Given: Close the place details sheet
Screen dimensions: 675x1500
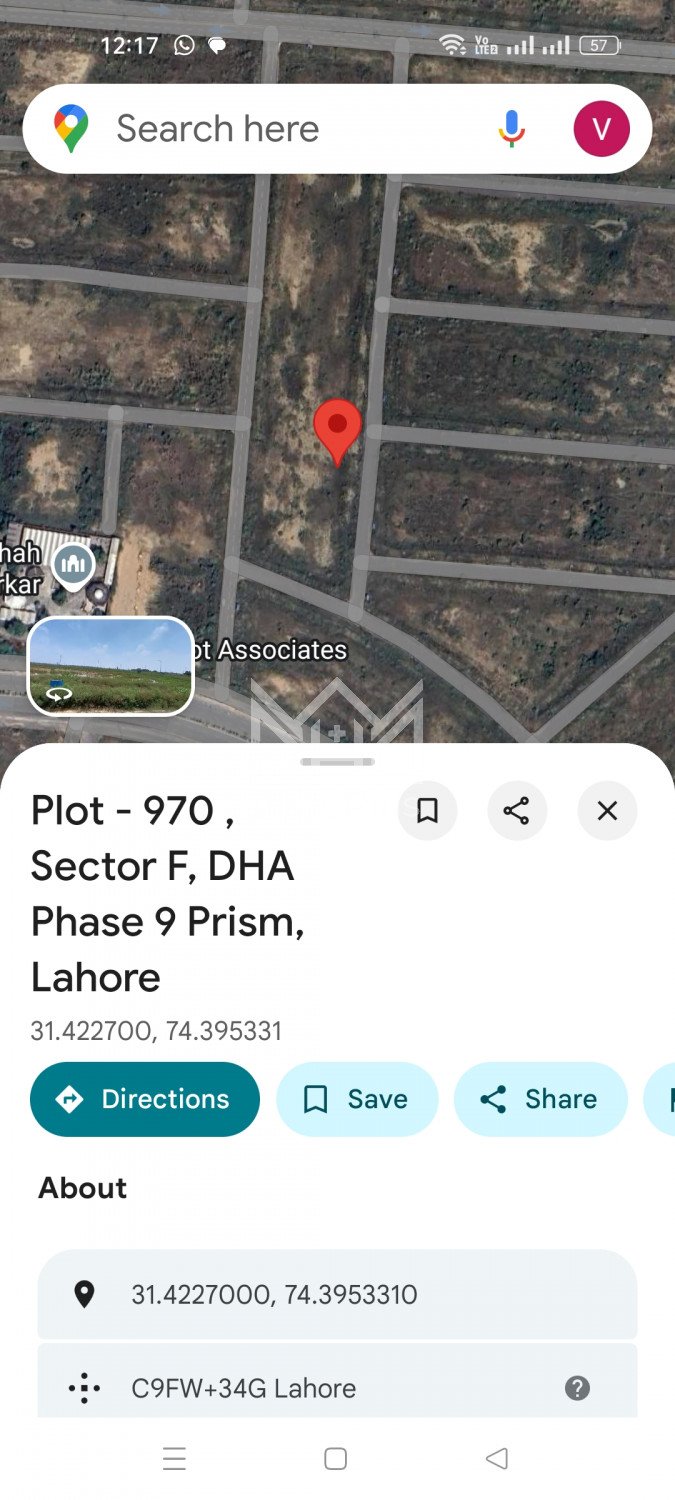Looking at the screenshot, I should tap(607, 810).
